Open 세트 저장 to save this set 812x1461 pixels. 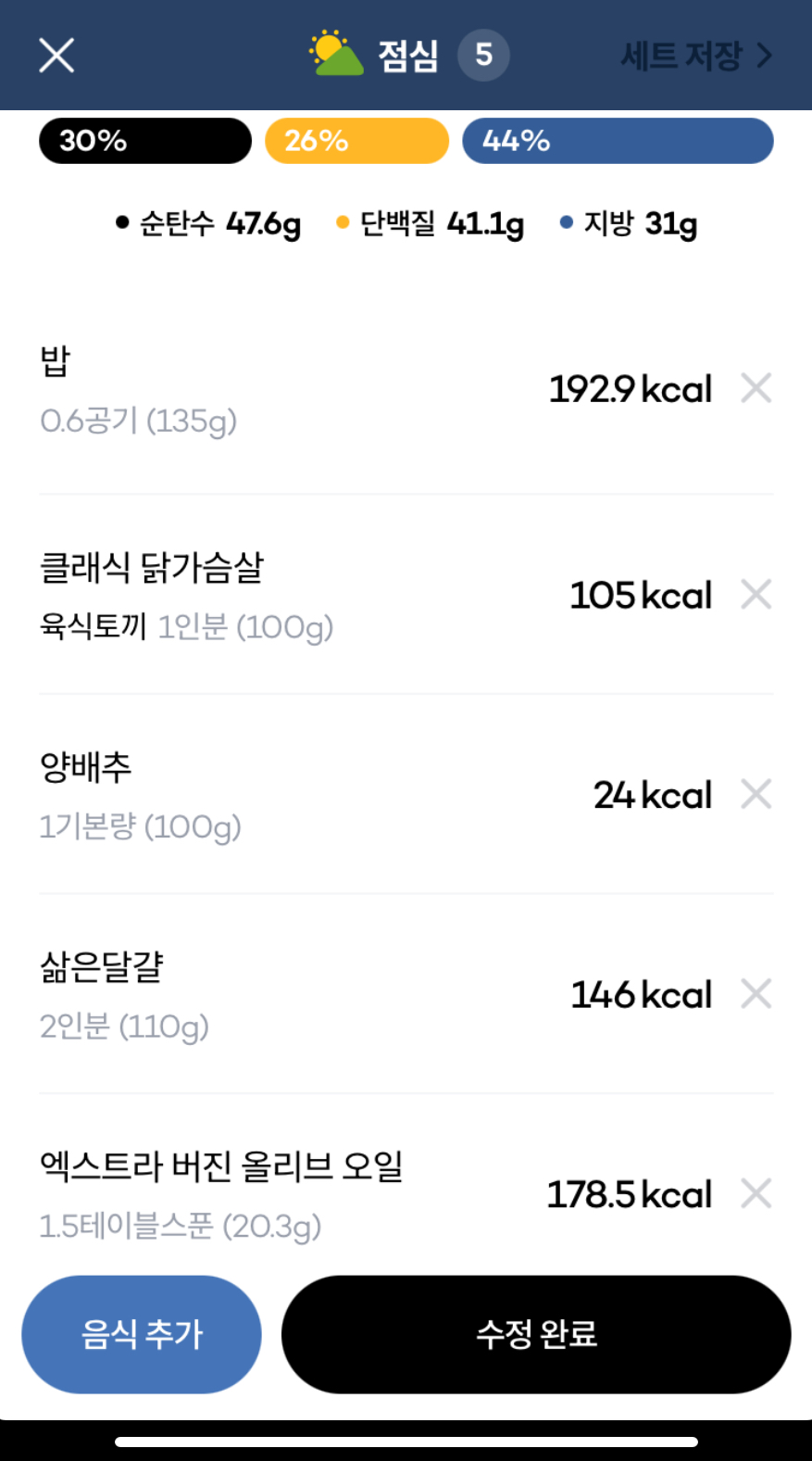coord(694,56)
